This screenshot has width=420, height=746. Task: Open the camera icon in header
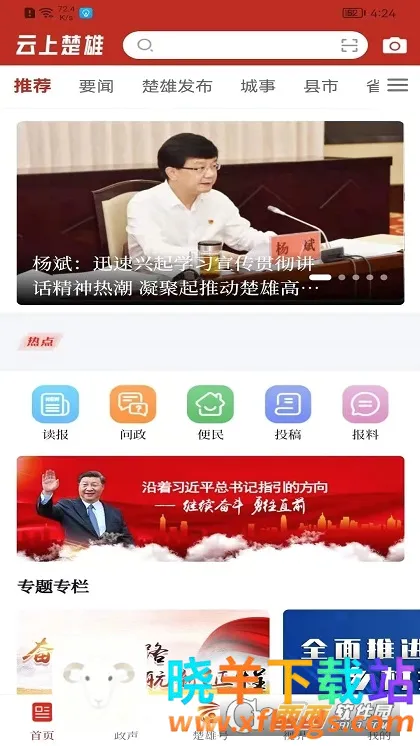tap(395, 45)
